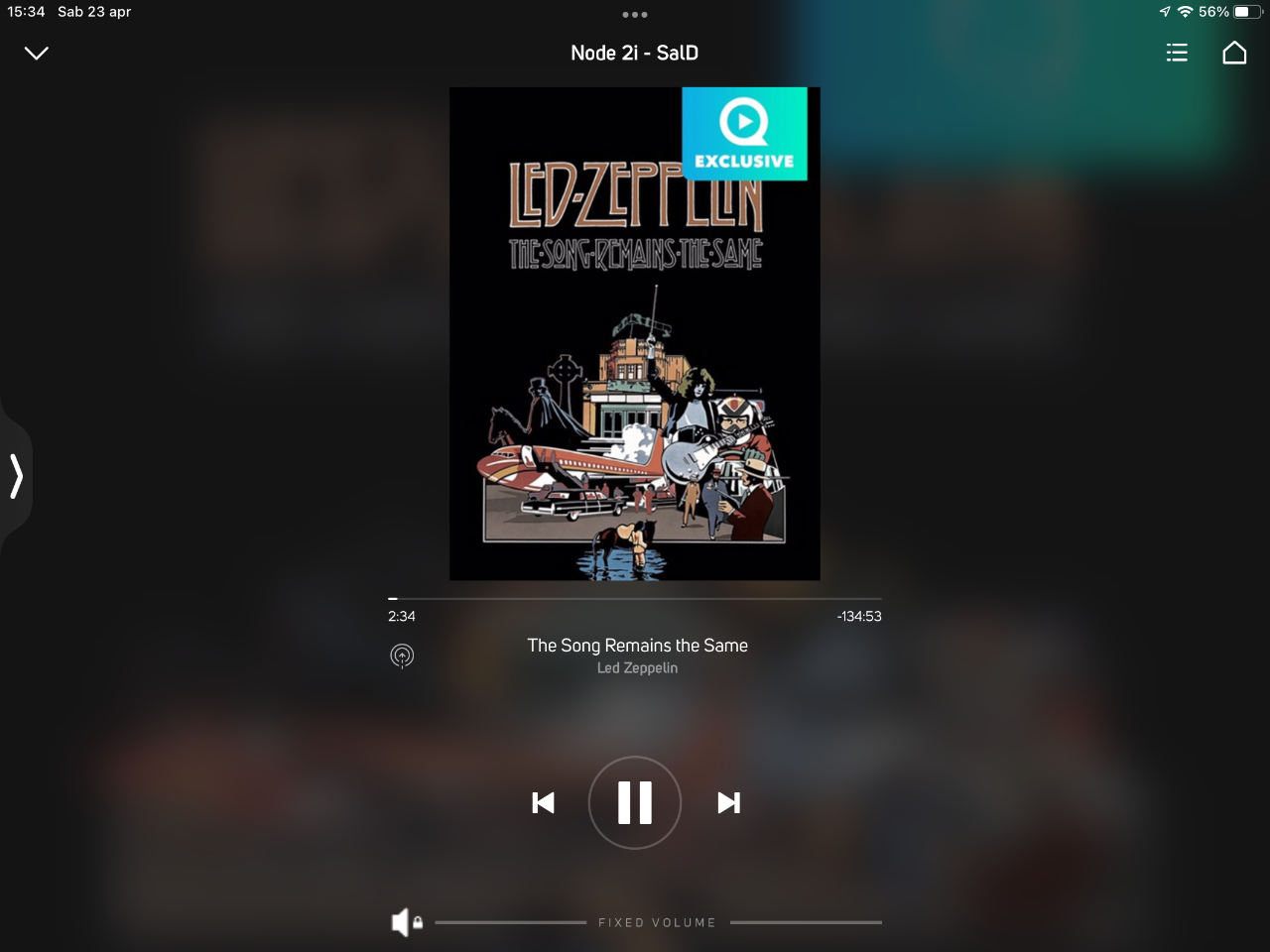1270x952 pixels.
Task: Collapse the now playing screen
Action: pyautogui.click(x=36, y=54)
